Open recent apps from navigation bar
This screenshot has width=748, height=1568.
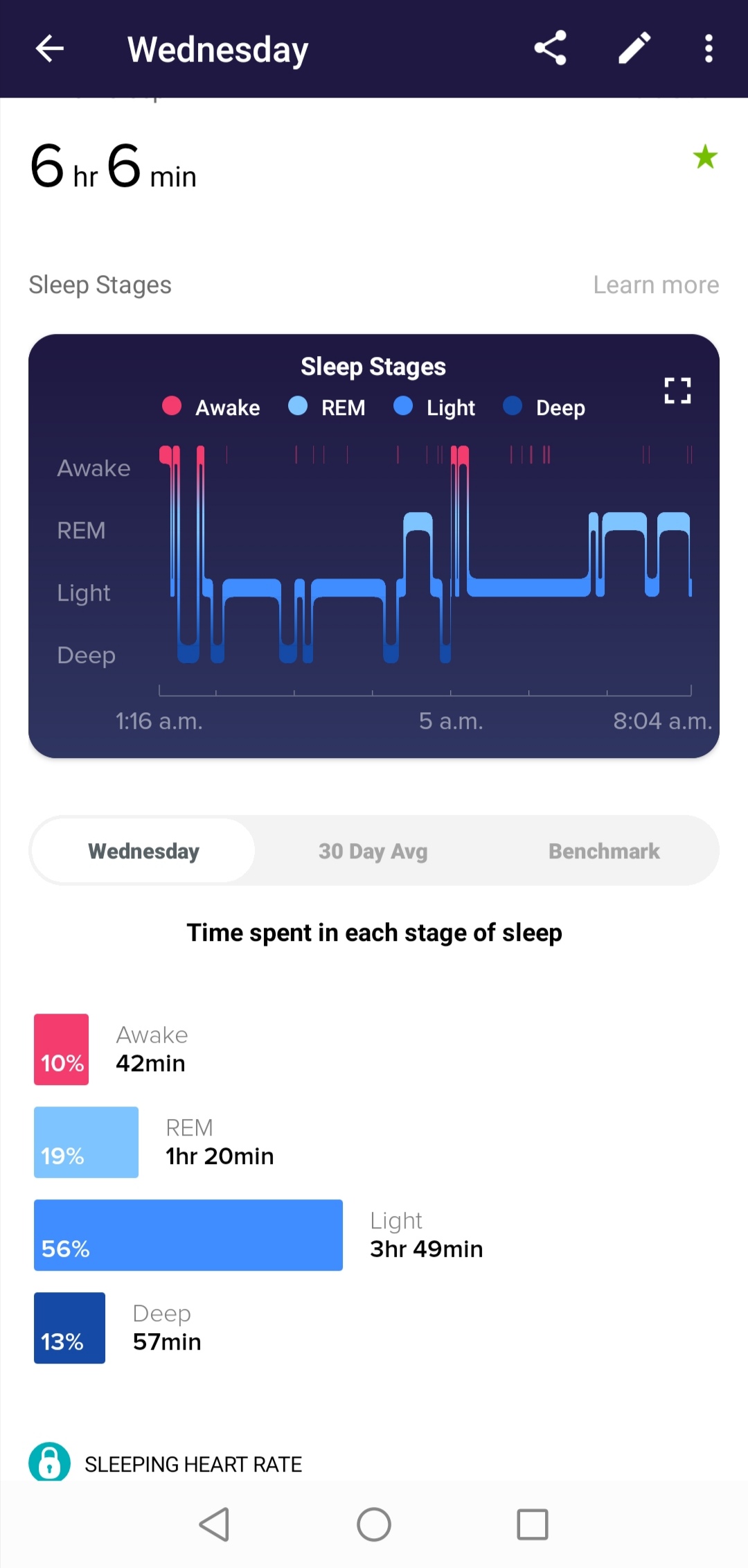533,1524
